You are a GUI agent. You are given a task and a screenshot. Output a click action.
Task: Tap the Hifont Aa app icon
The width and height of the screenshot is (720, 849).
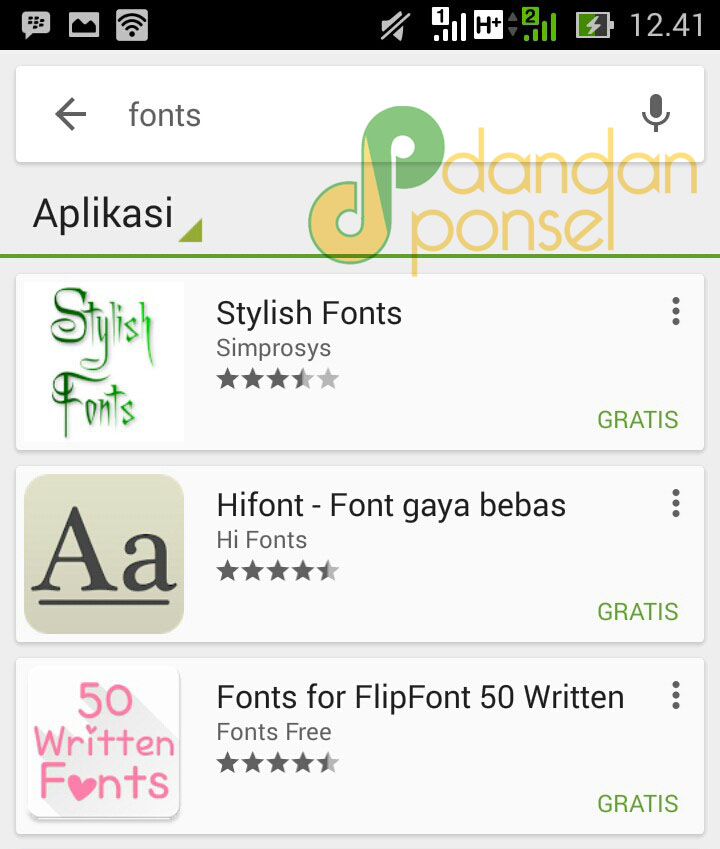point(101,553)
